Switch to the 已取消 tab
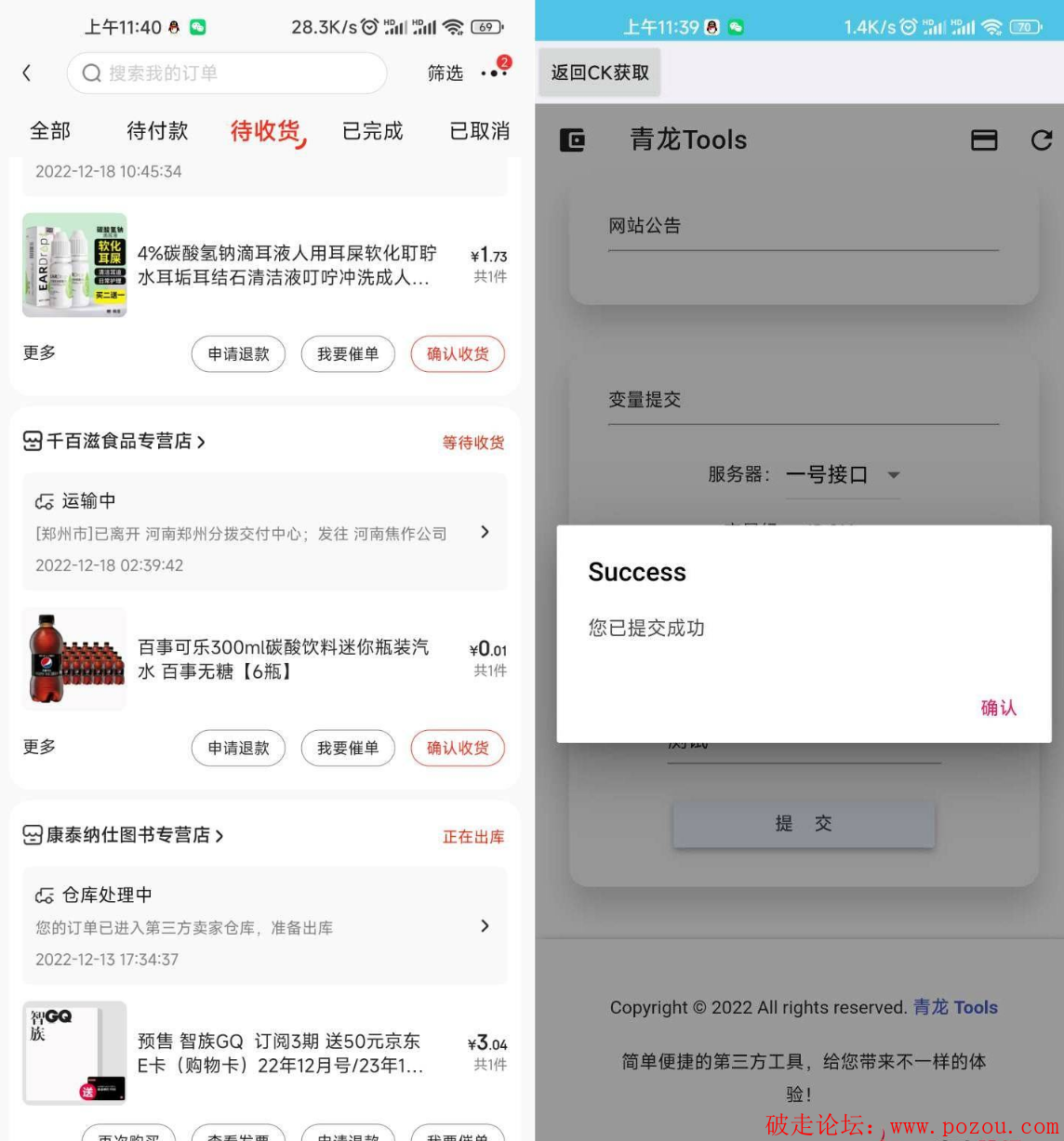The height and width of the screenshot is (1141, 1064). click(x=479, y=131)
